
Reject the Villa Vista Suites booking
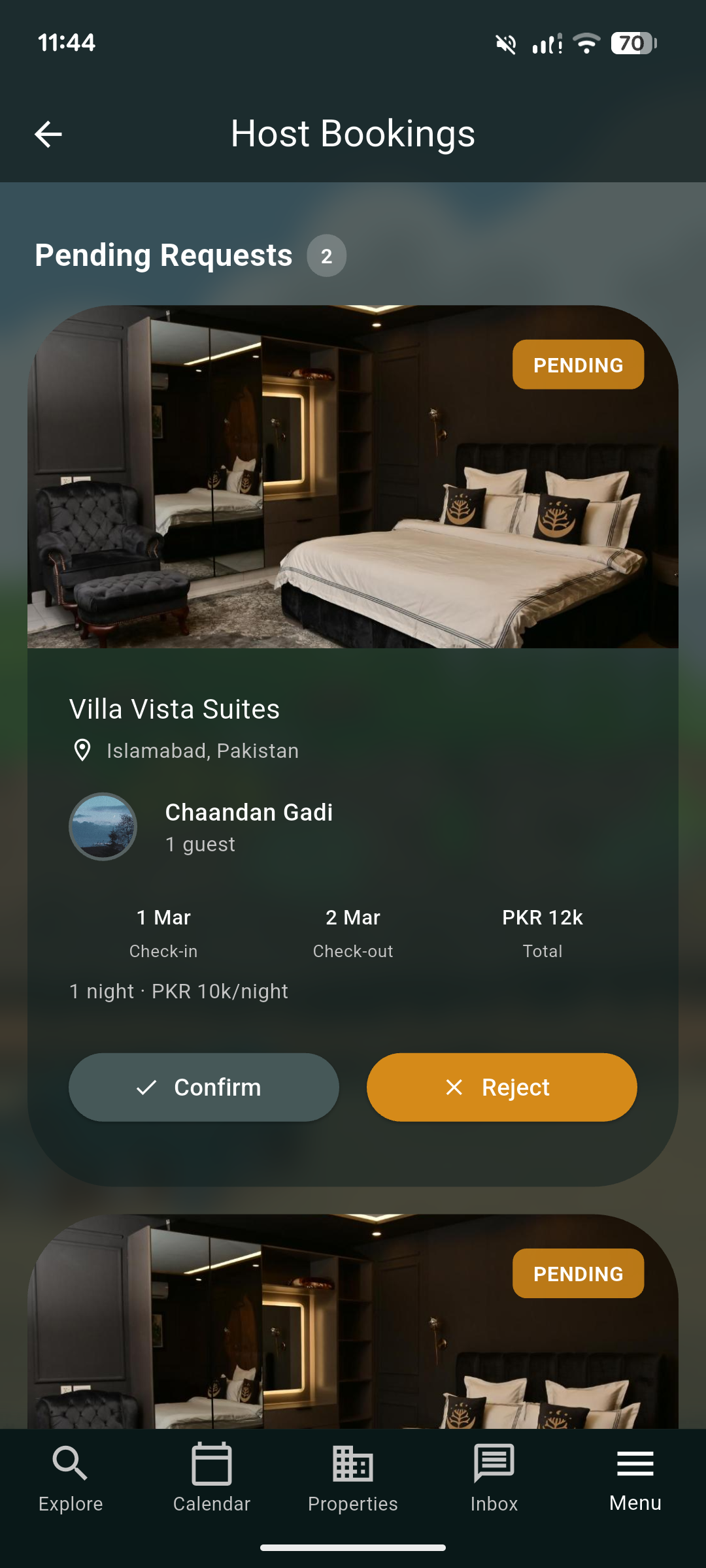(x=501, y=1086)
